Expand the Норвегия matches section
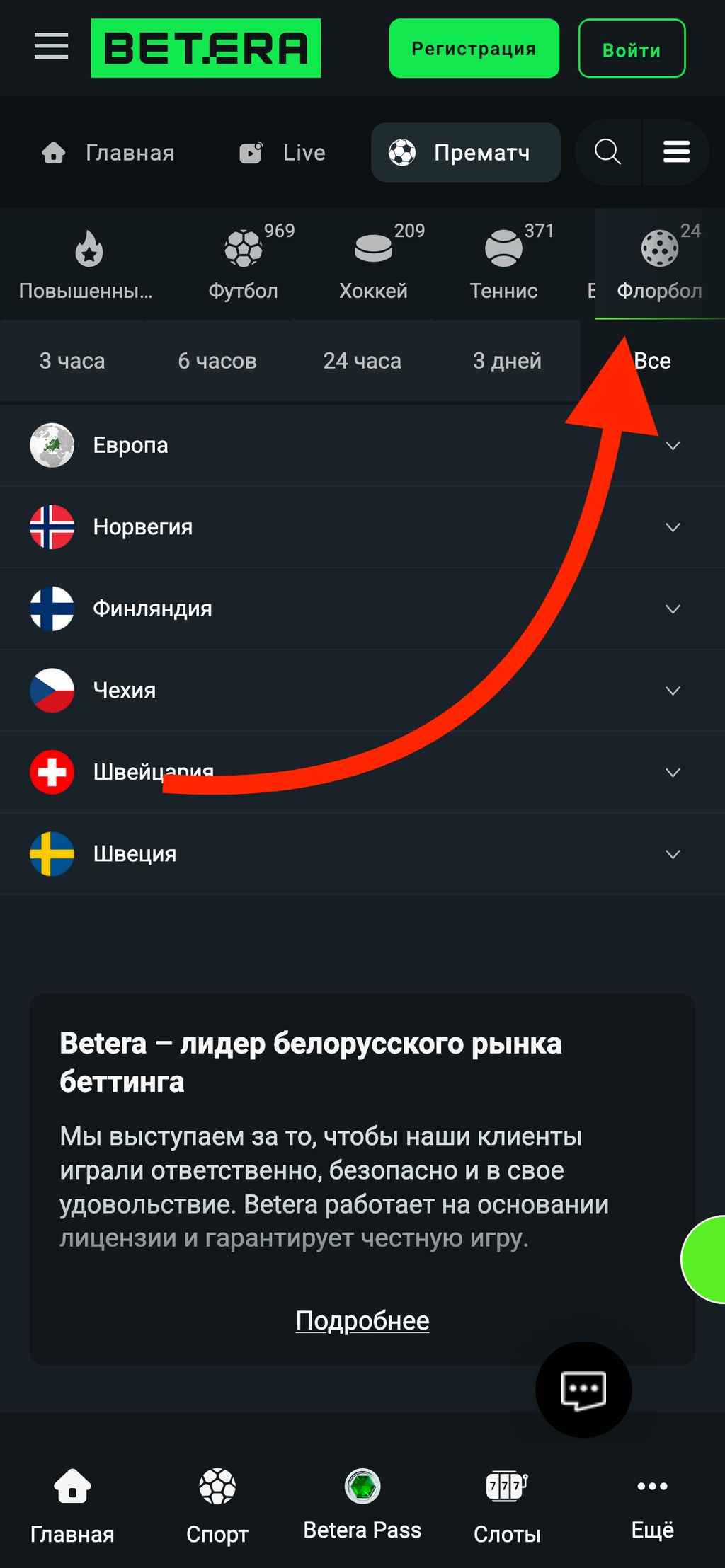This screenshot has height=1568, width=725. [671, 527]
